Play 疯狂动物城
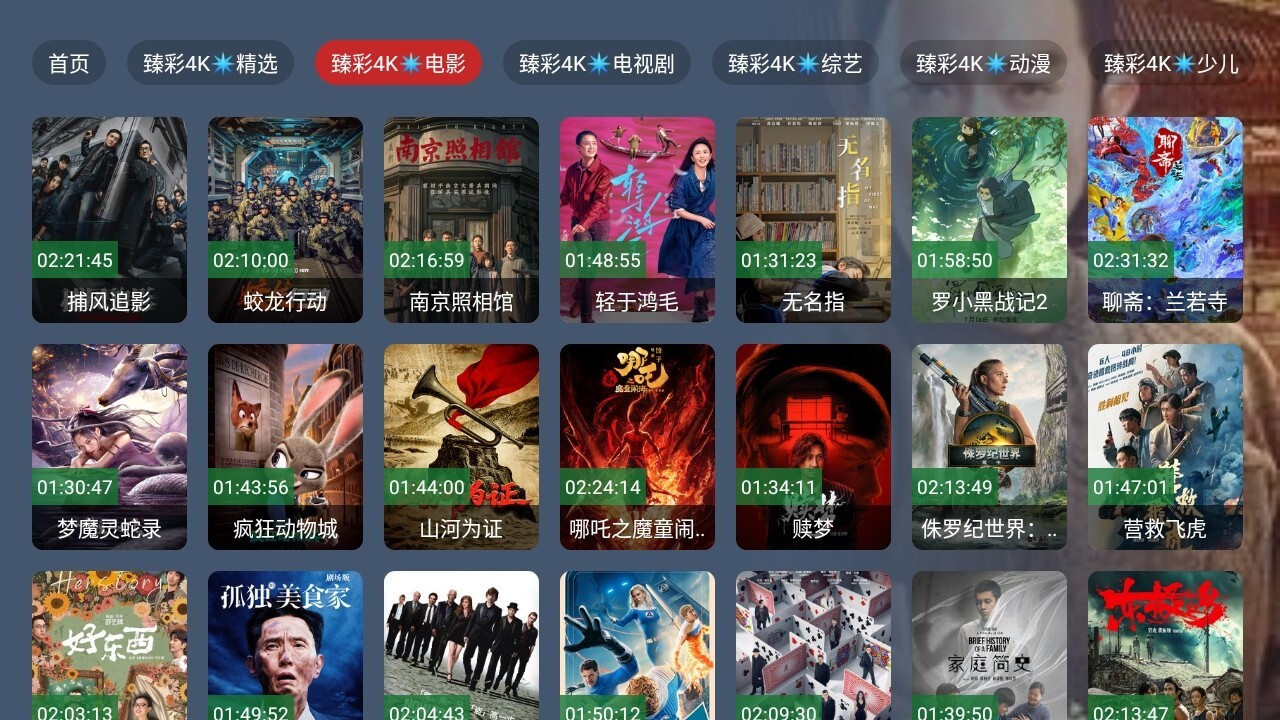Image resolution: width=1280 pixels, height=720 pixels. point(285,447)
